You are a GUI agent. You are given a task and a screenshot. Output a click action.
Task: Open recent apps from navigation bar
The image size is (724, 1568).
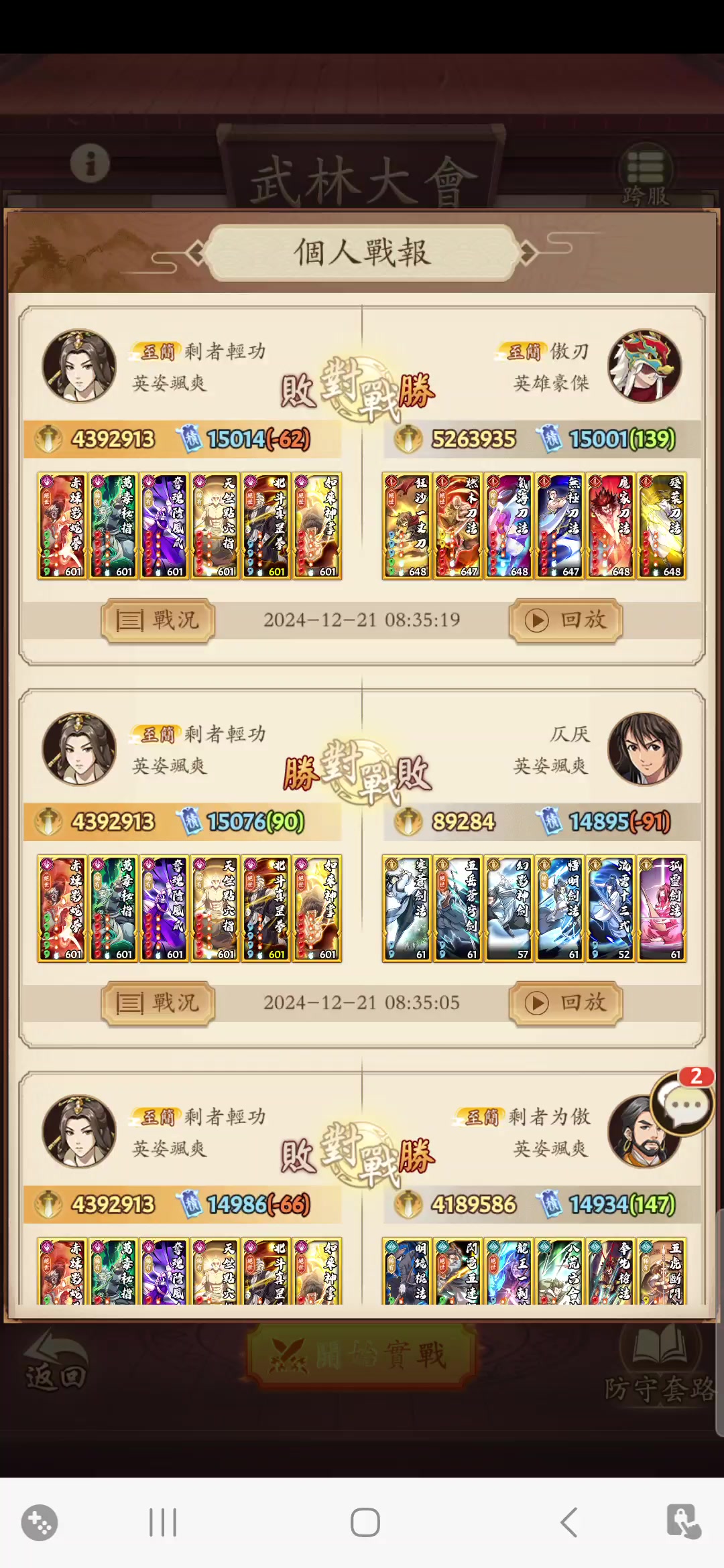click(162, 1522)
